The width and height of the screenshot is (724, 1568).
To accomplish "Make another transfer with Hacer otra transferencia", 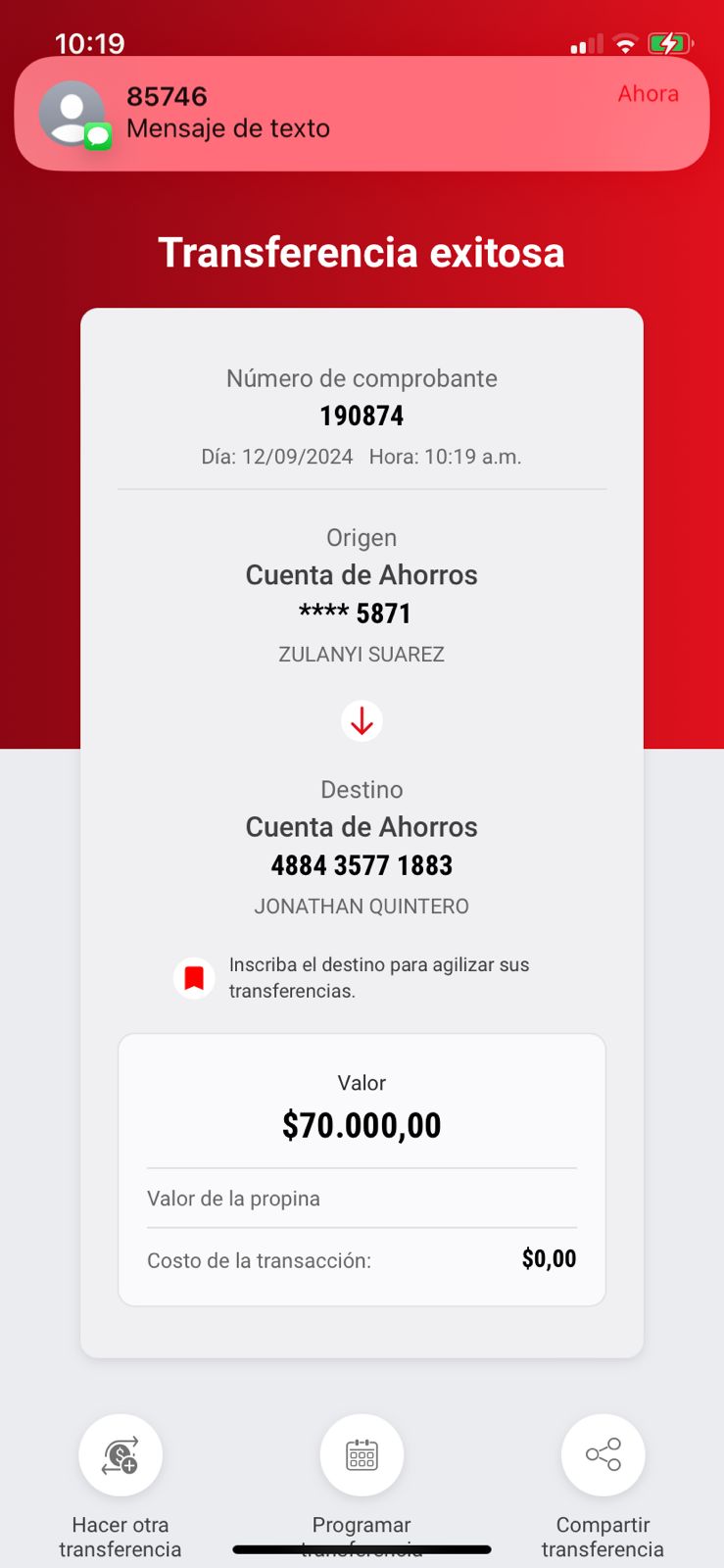I will [121, 1456].
